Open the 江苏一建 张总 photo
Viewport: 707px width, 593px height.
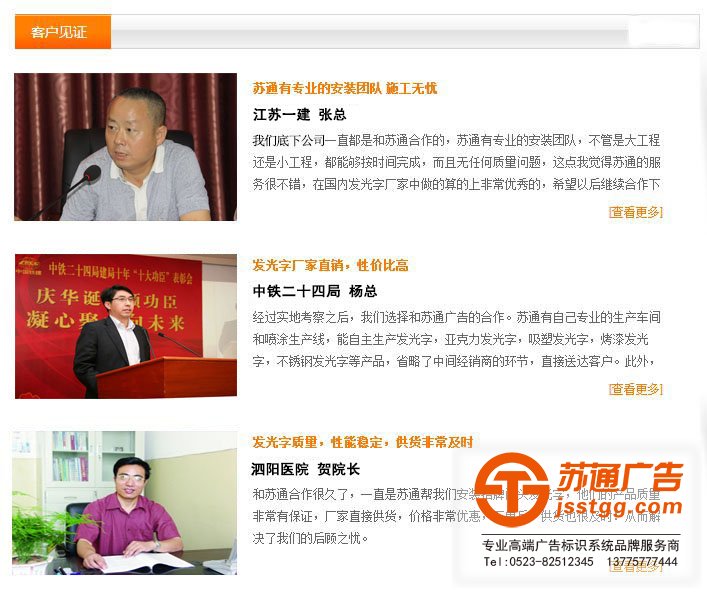125,147
